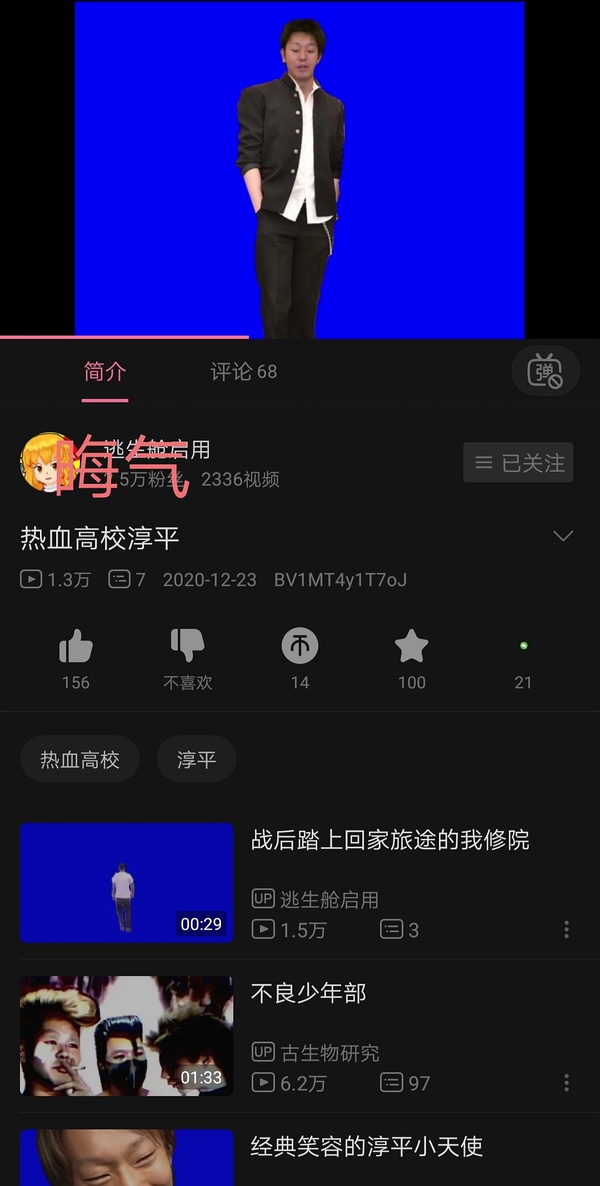Add this video to favorites
Image resolution: width=600 pixels, height=1186 pixels.
click(x=412, y=647)
